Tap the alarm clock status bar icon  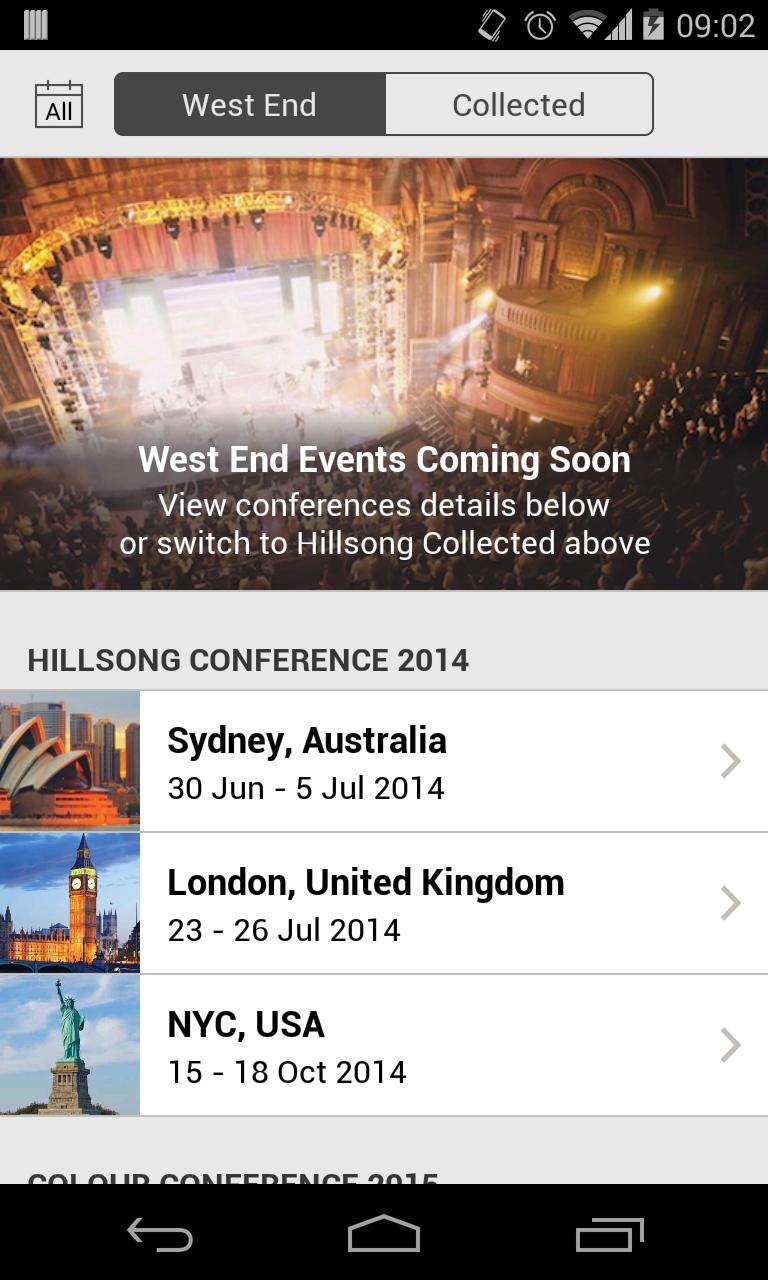[538, 25]
